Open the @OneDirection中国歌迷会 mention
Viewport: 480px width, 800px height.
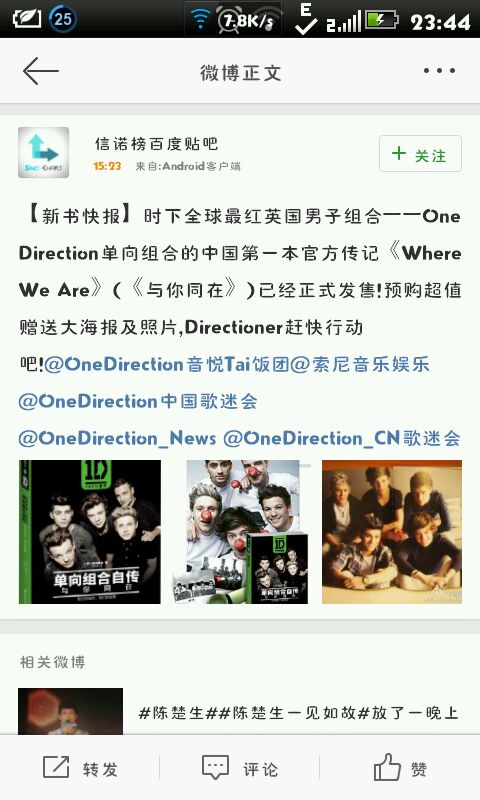point(138,401)
